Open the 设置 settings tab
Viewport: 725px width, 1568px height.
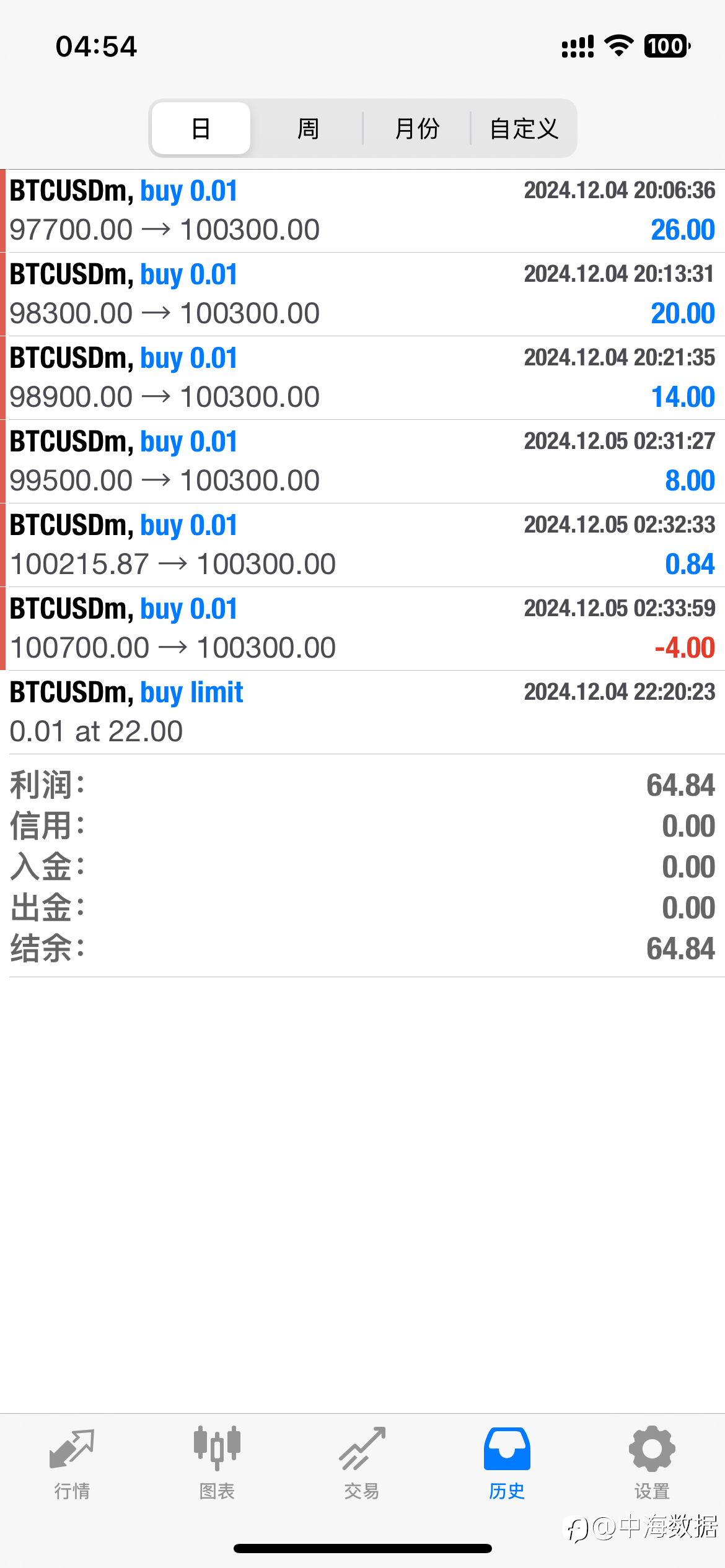652,1464
